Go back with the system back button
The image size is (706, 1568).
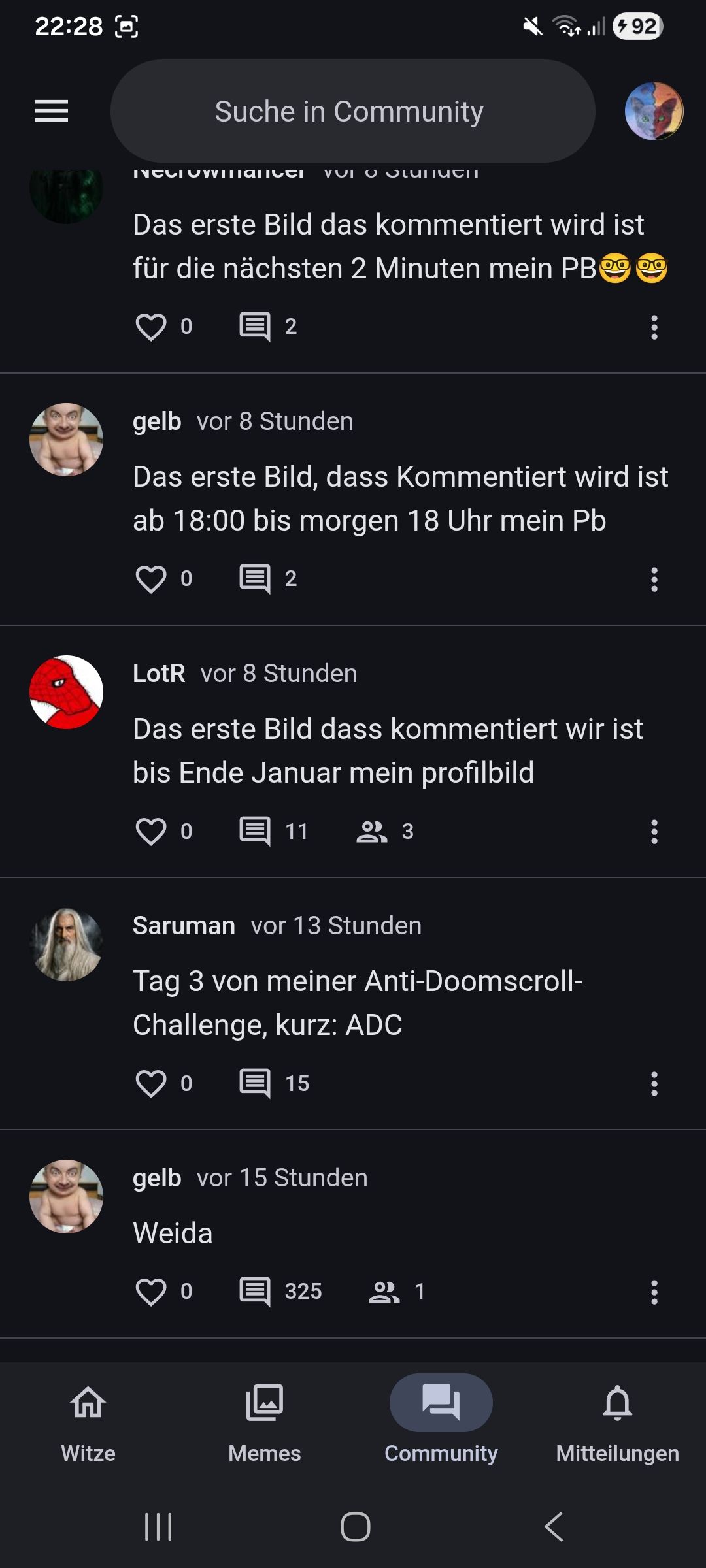pyautogui.click(x=553, y=1527)
